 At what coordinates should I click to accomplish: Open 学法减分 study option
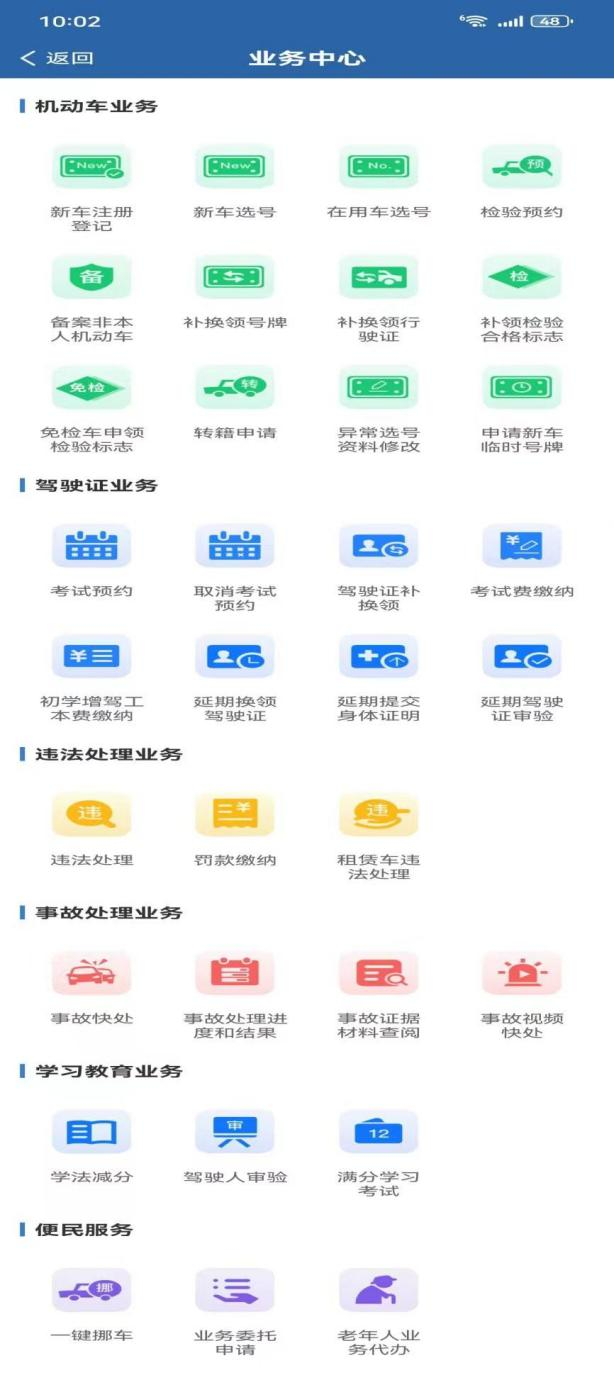pyautogui.click(x=91, y=1132)
